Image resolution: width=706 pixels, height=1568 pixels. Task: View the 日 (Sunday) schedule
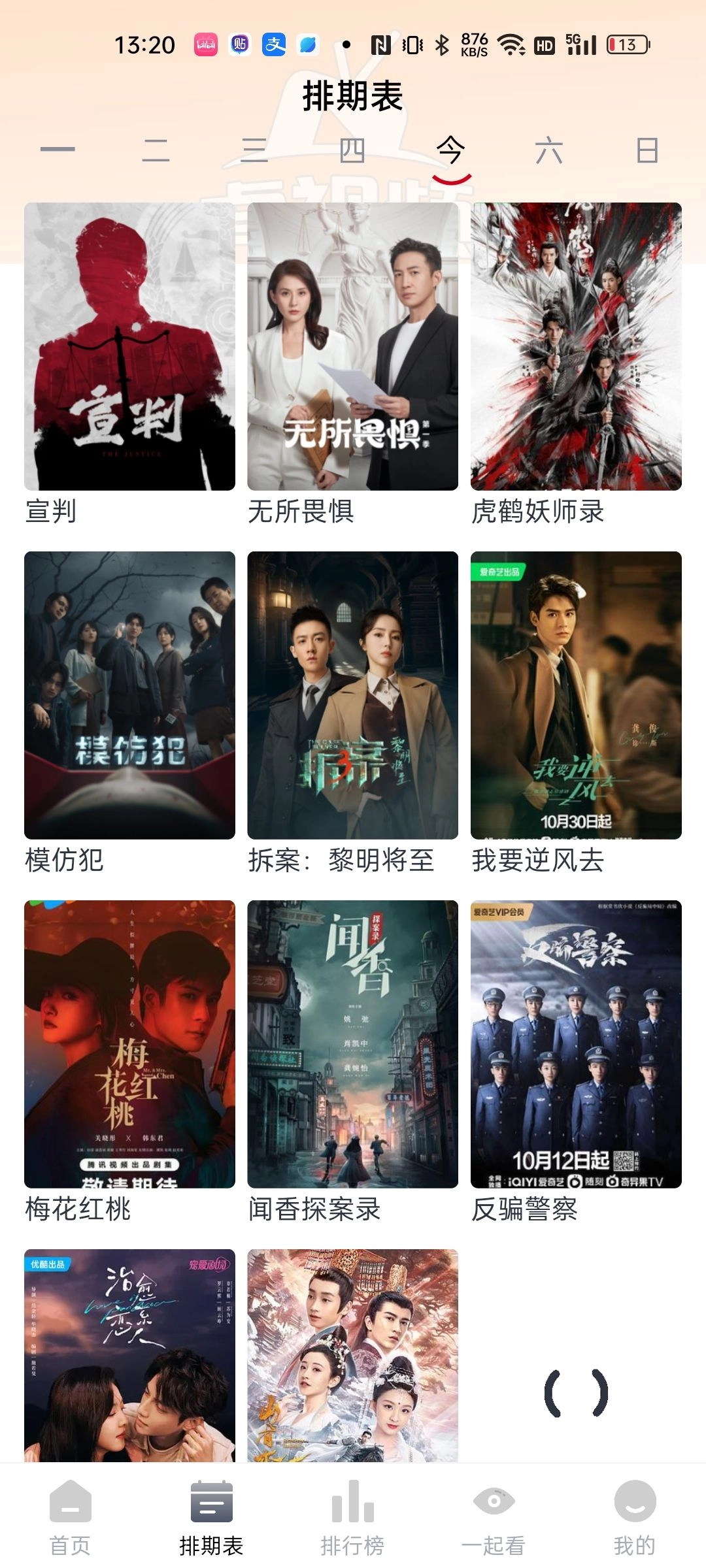[x=647, y=150]
